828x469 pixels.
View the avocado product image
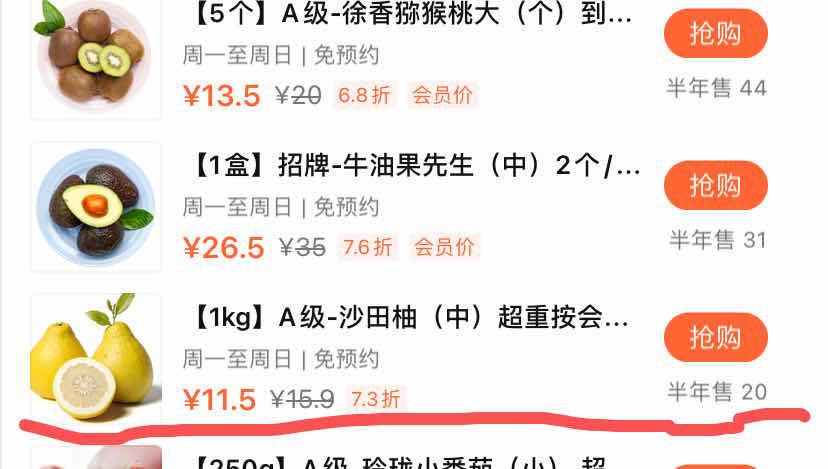coord(96,206)
